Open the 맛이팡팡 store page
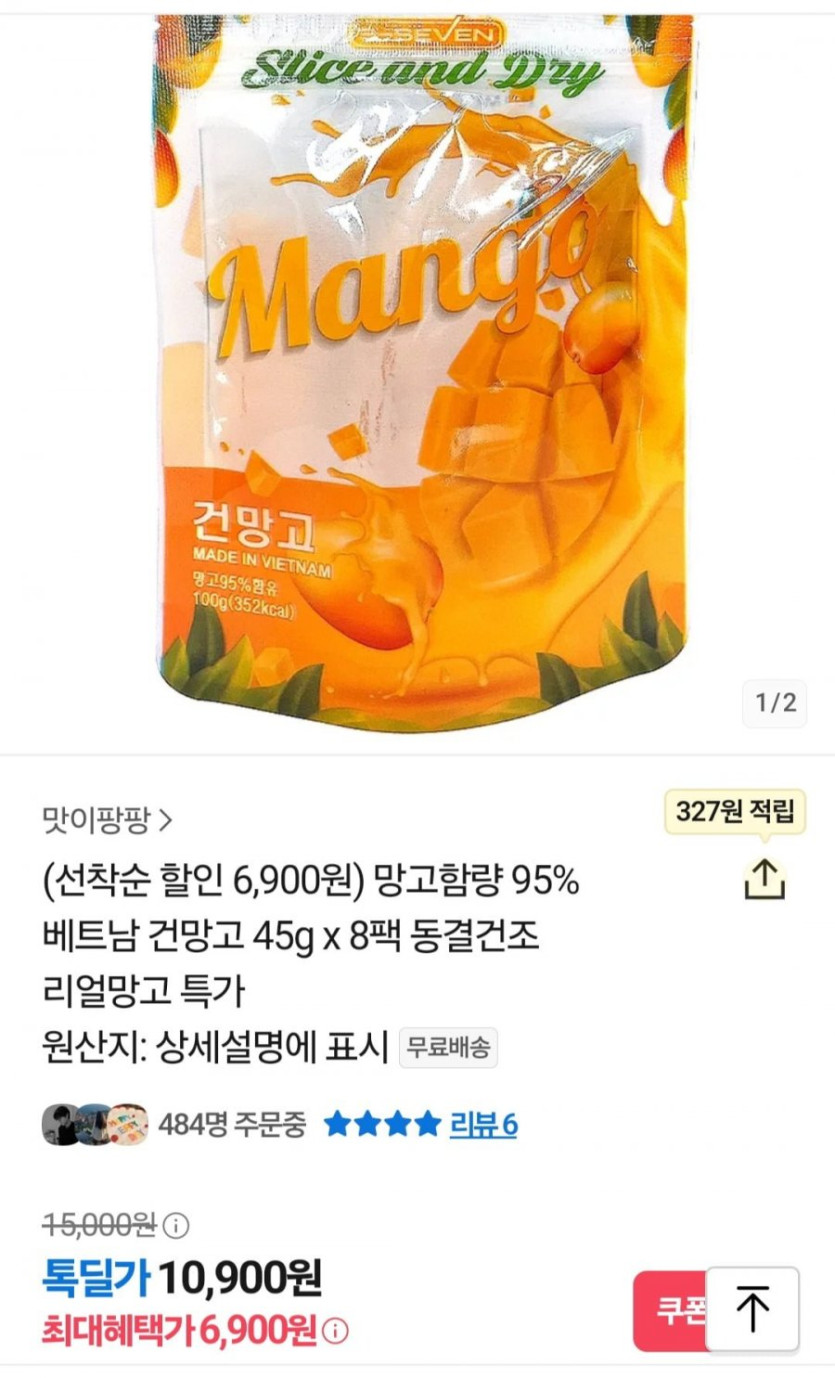 pyautogui.click(x=107, y=821)
